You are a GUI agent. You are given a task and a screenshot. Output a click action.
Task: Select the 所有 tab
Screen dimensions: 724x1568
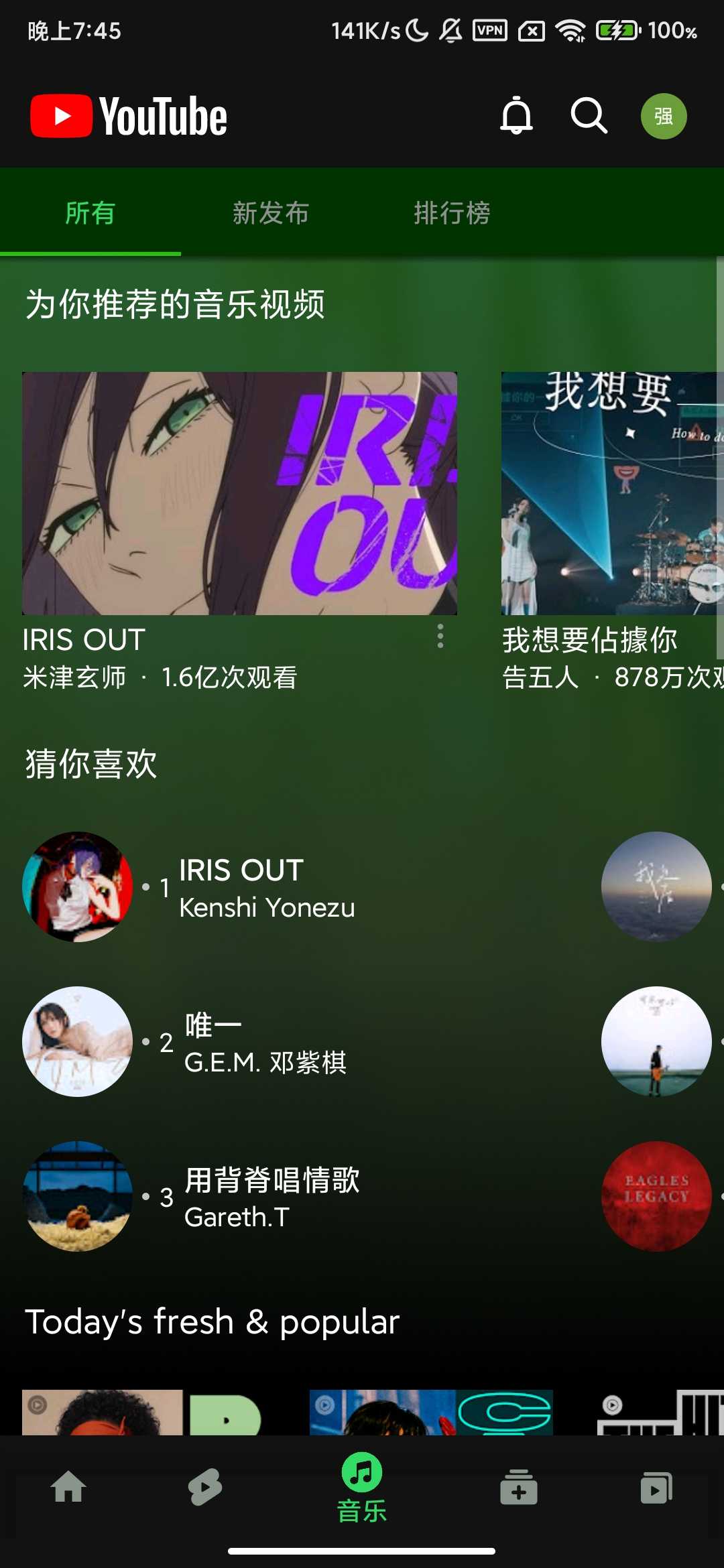tap(90, 213)
